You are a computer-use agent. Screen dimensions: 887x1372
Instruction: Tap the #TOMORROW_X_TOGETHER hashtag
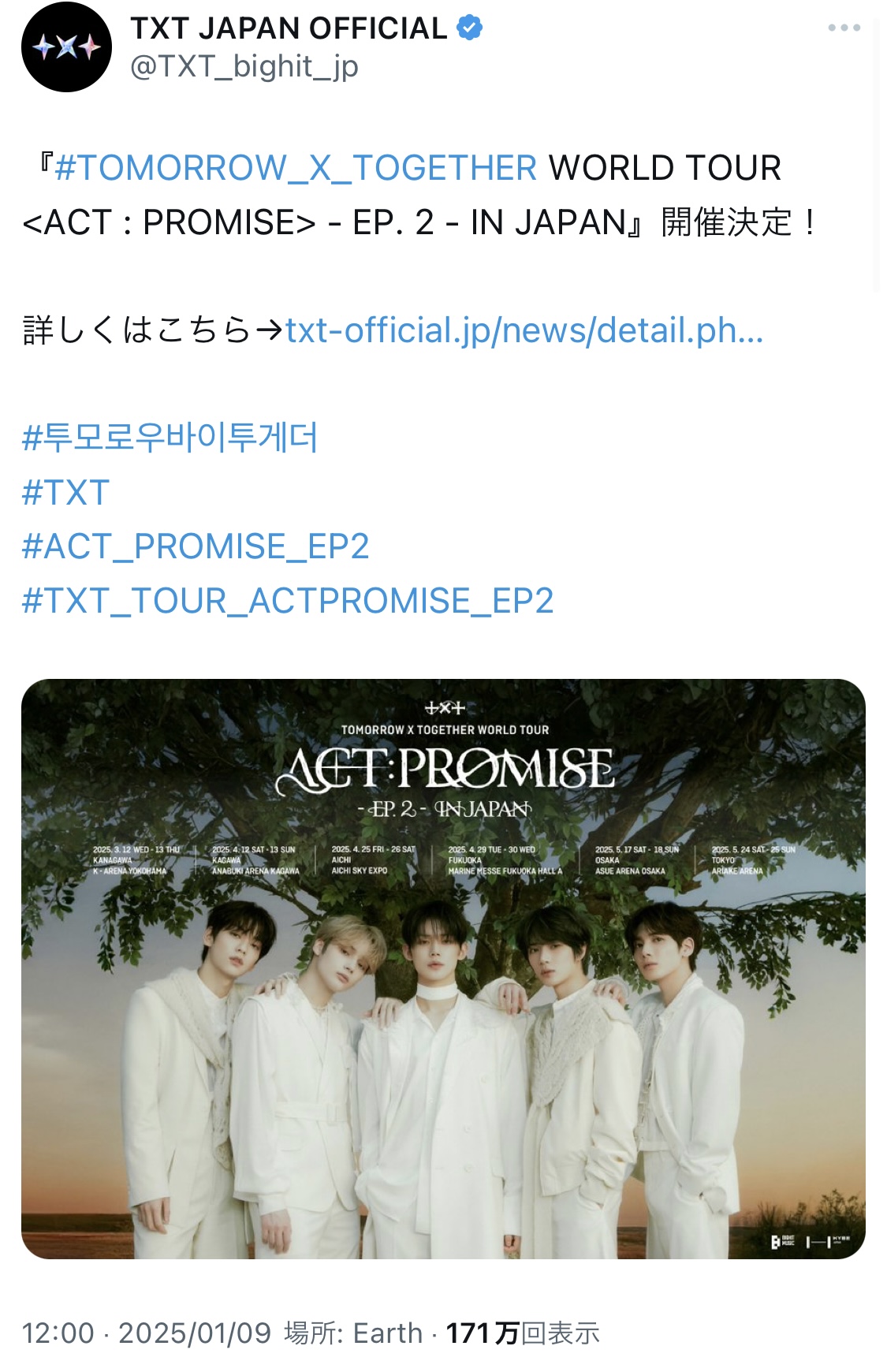(296, 168)
